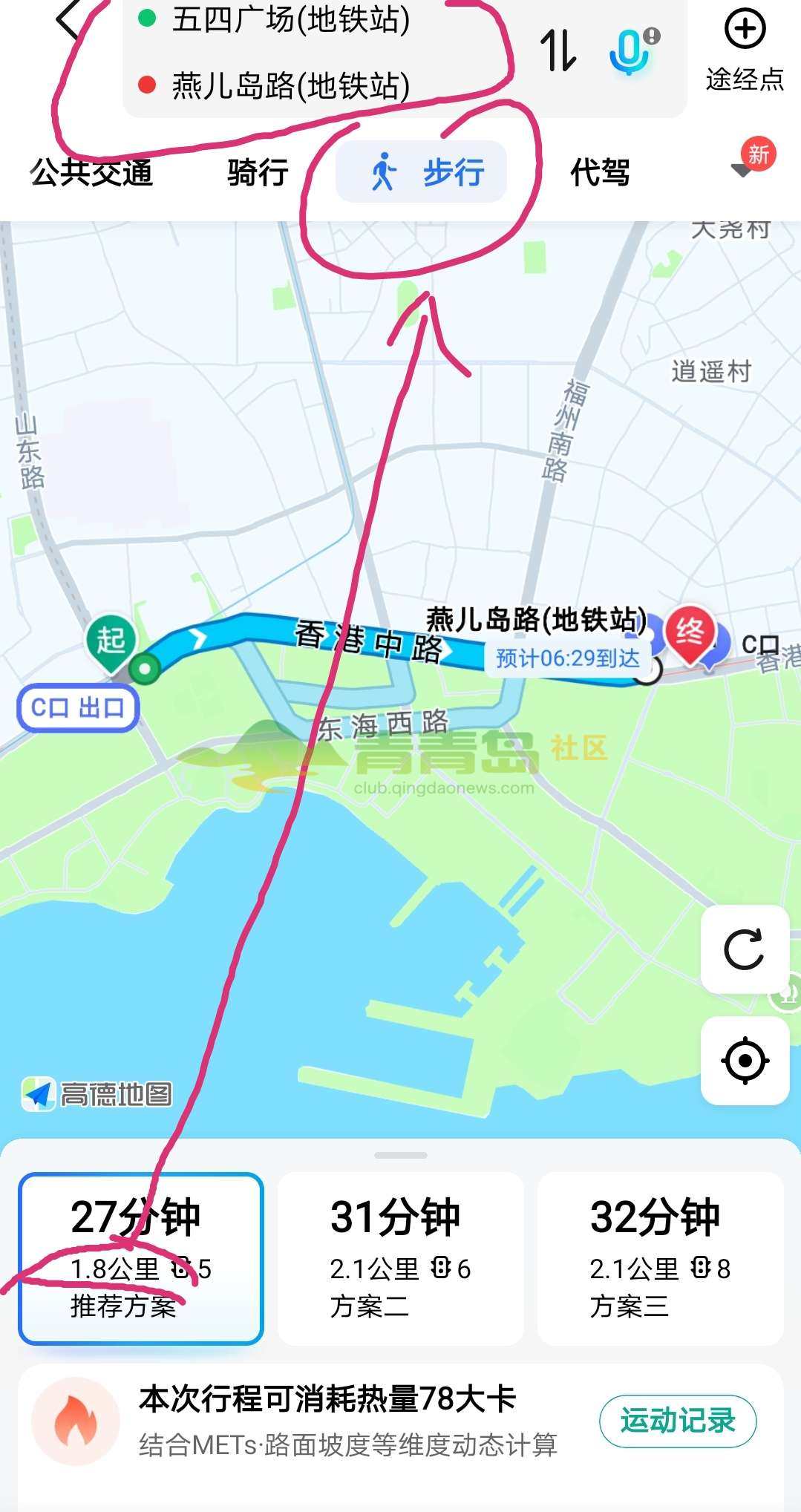Switch to the 公共交通 tab
801x1512 pixels.
pos(91,172)
